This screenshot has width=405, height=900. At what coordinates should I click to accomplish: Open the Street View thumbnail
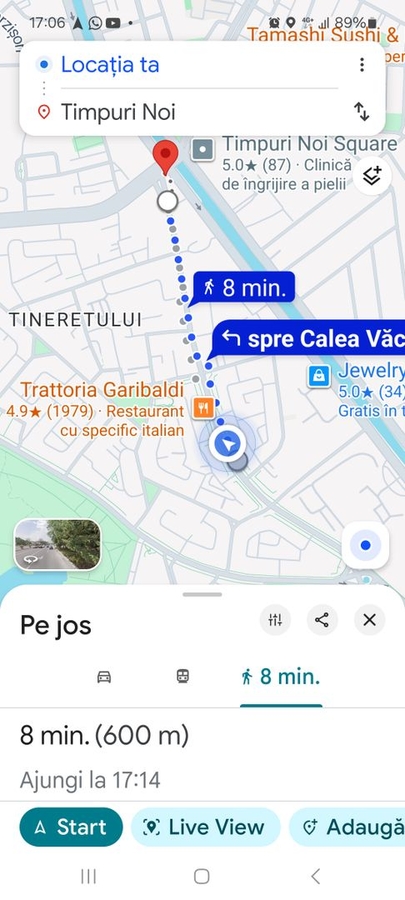coord(57,545)
